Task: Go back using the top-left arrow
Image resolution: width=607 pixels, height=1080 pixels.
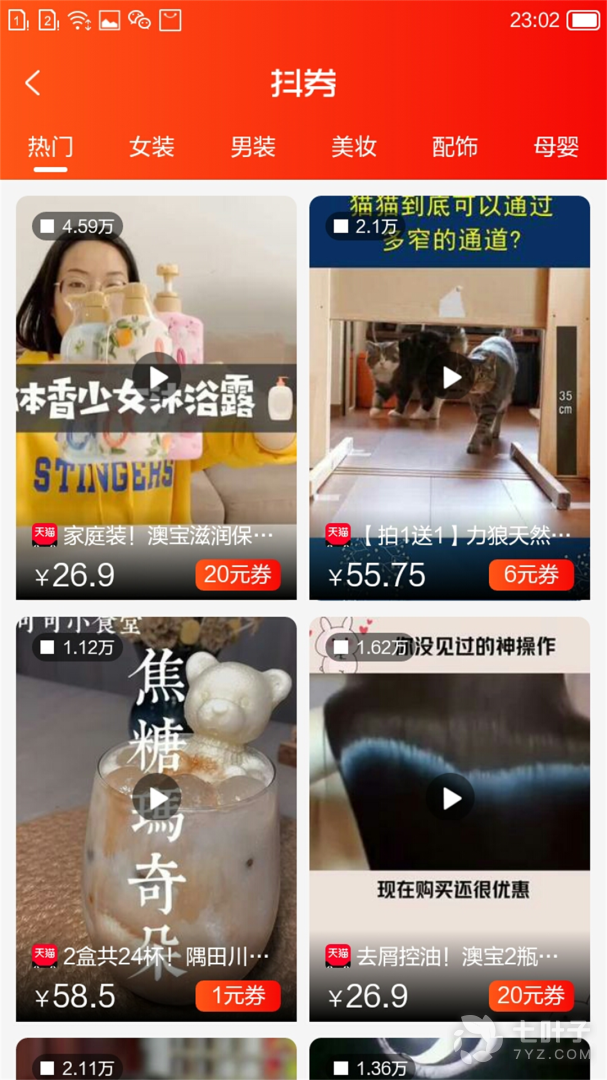Action: point(33,83)
